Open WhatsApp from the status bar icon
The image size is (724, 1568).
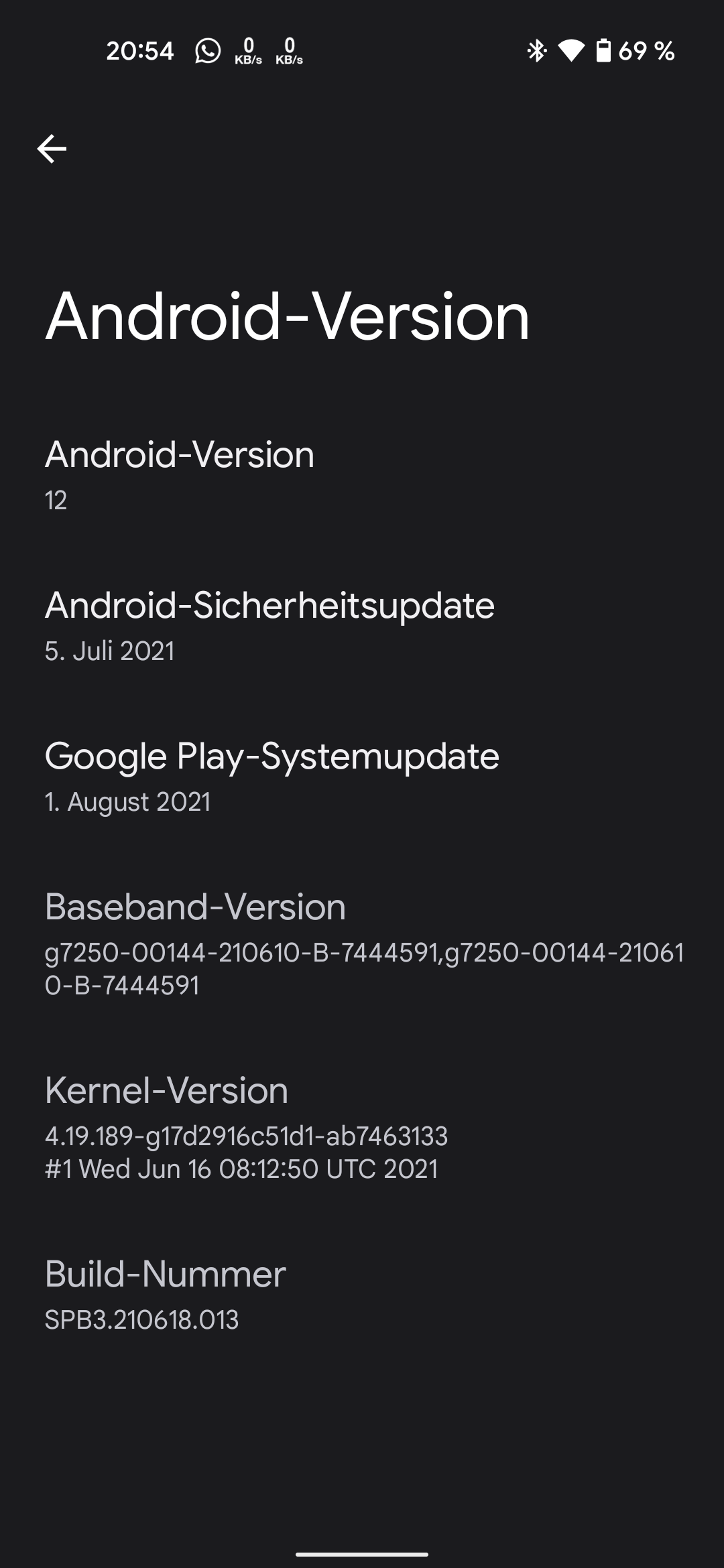point(207,51)
